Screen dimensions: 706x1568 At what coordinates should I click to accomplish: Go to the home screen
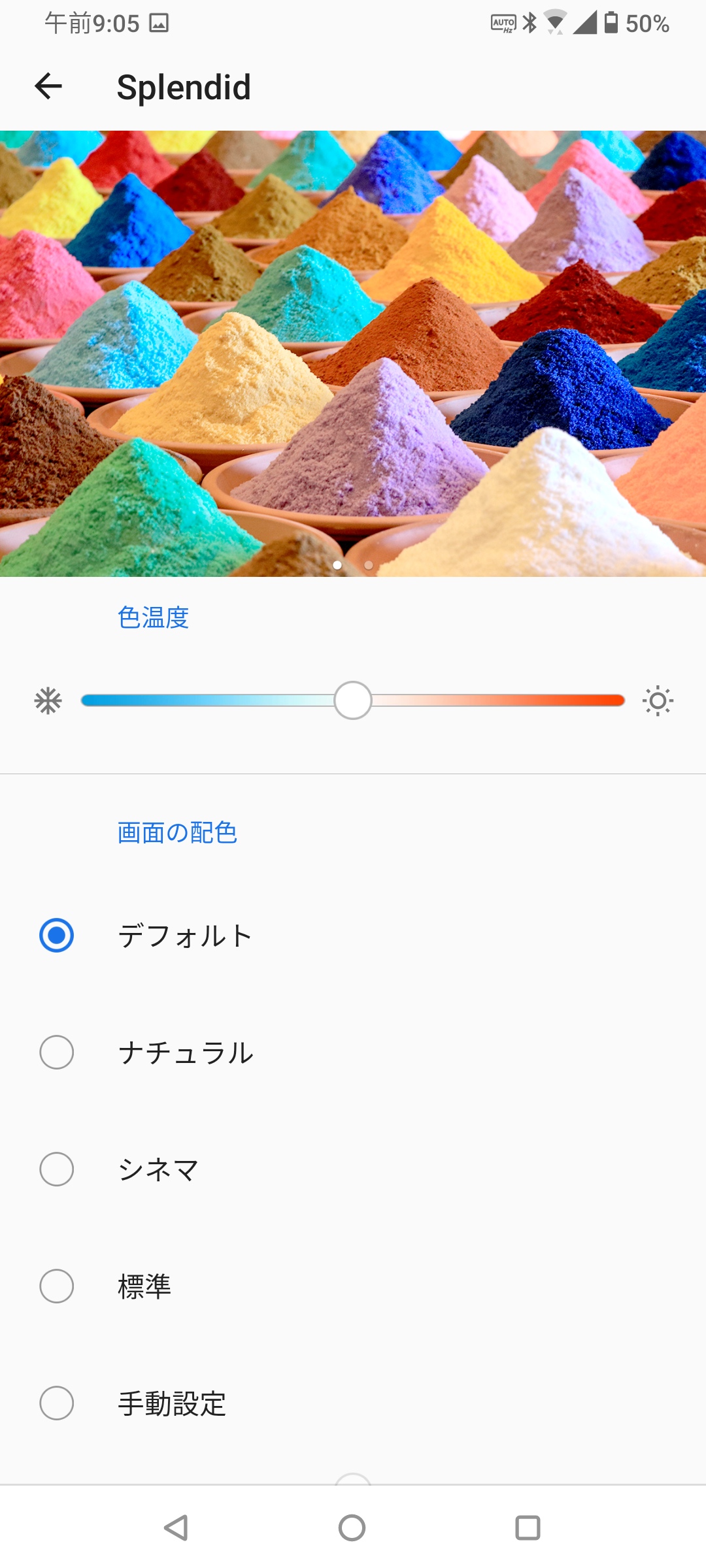click(352, 1527)
